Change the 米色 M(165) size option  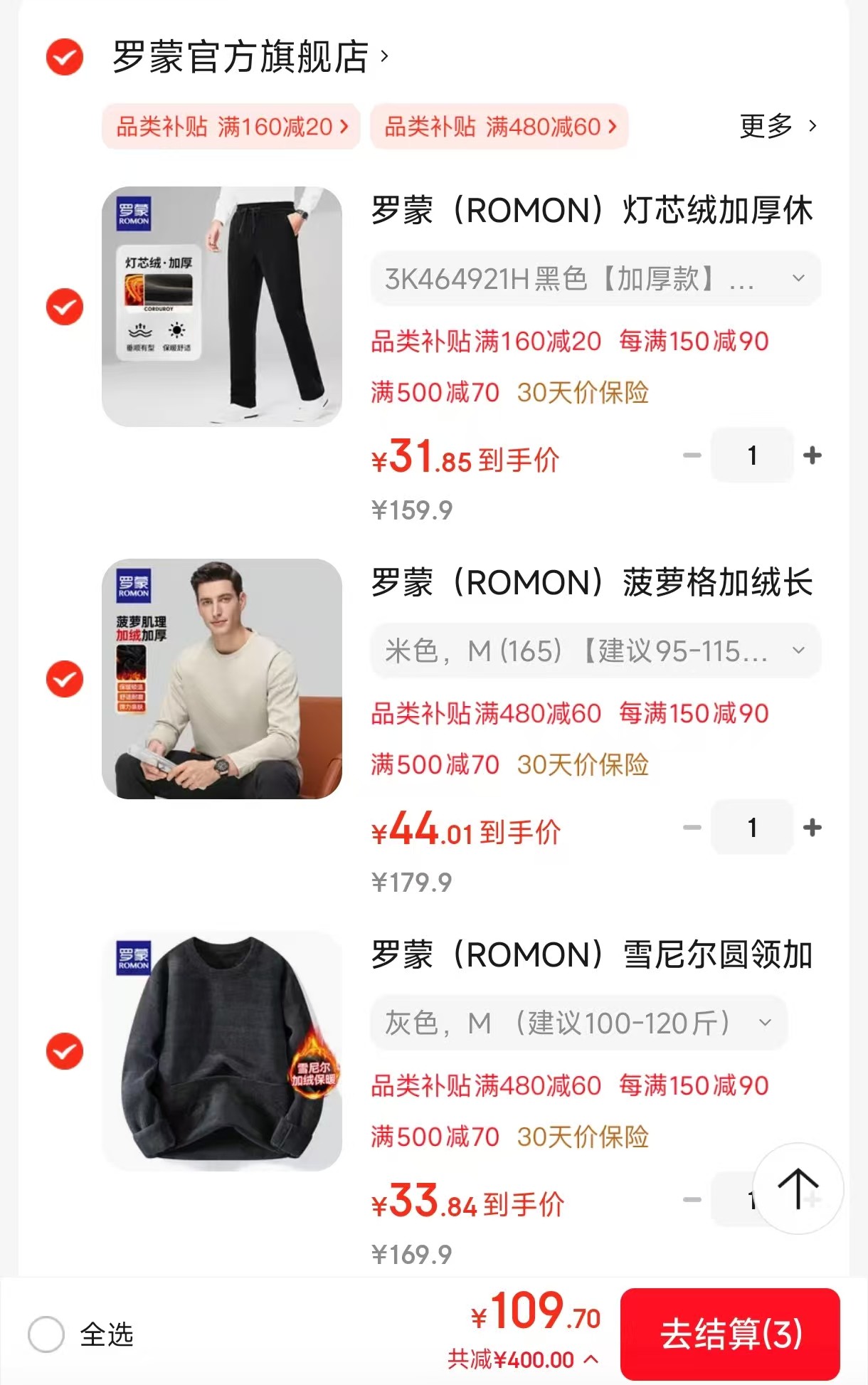tap(595, 651)
